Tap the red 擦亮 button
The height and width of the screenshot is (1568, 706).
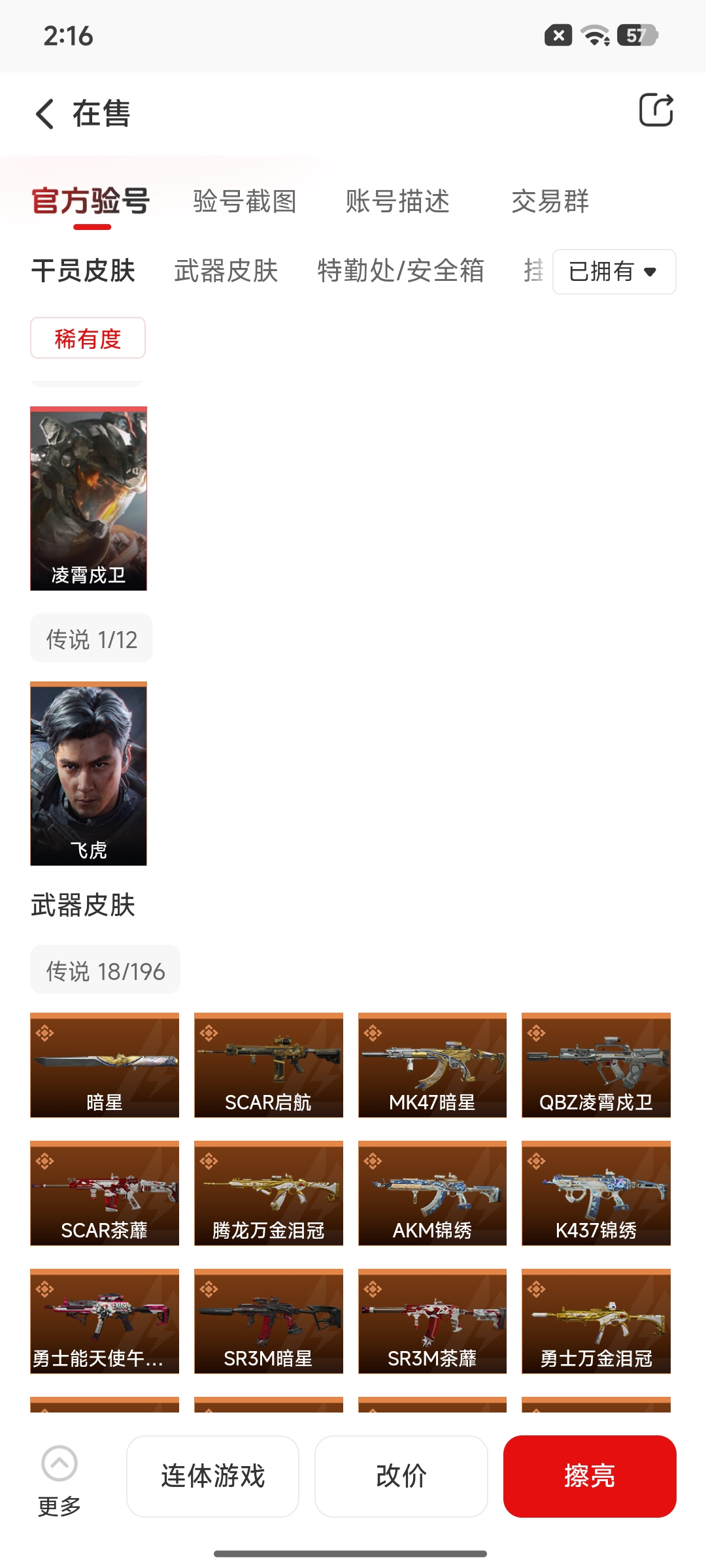[589, 1476]
